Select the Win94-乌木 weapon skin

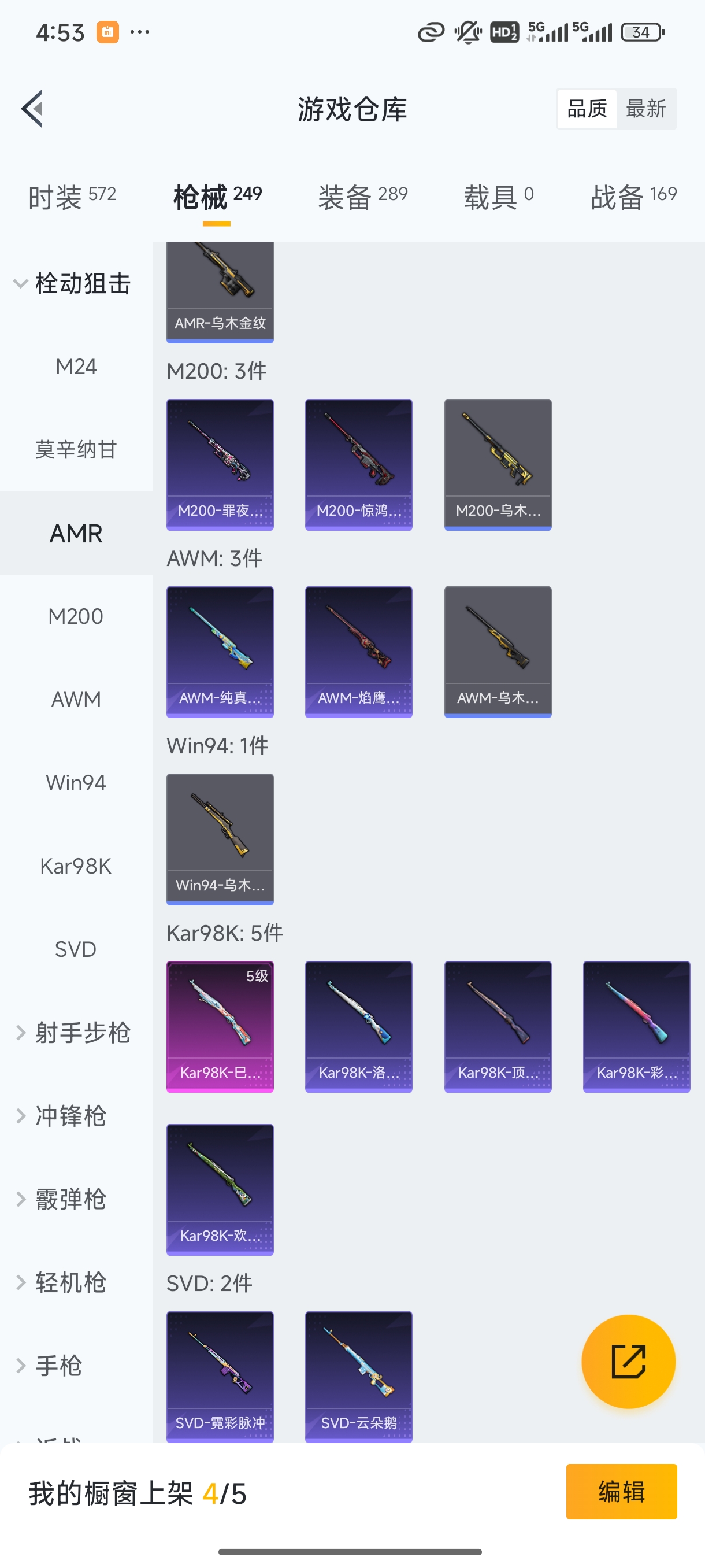(x=220, y=839)
